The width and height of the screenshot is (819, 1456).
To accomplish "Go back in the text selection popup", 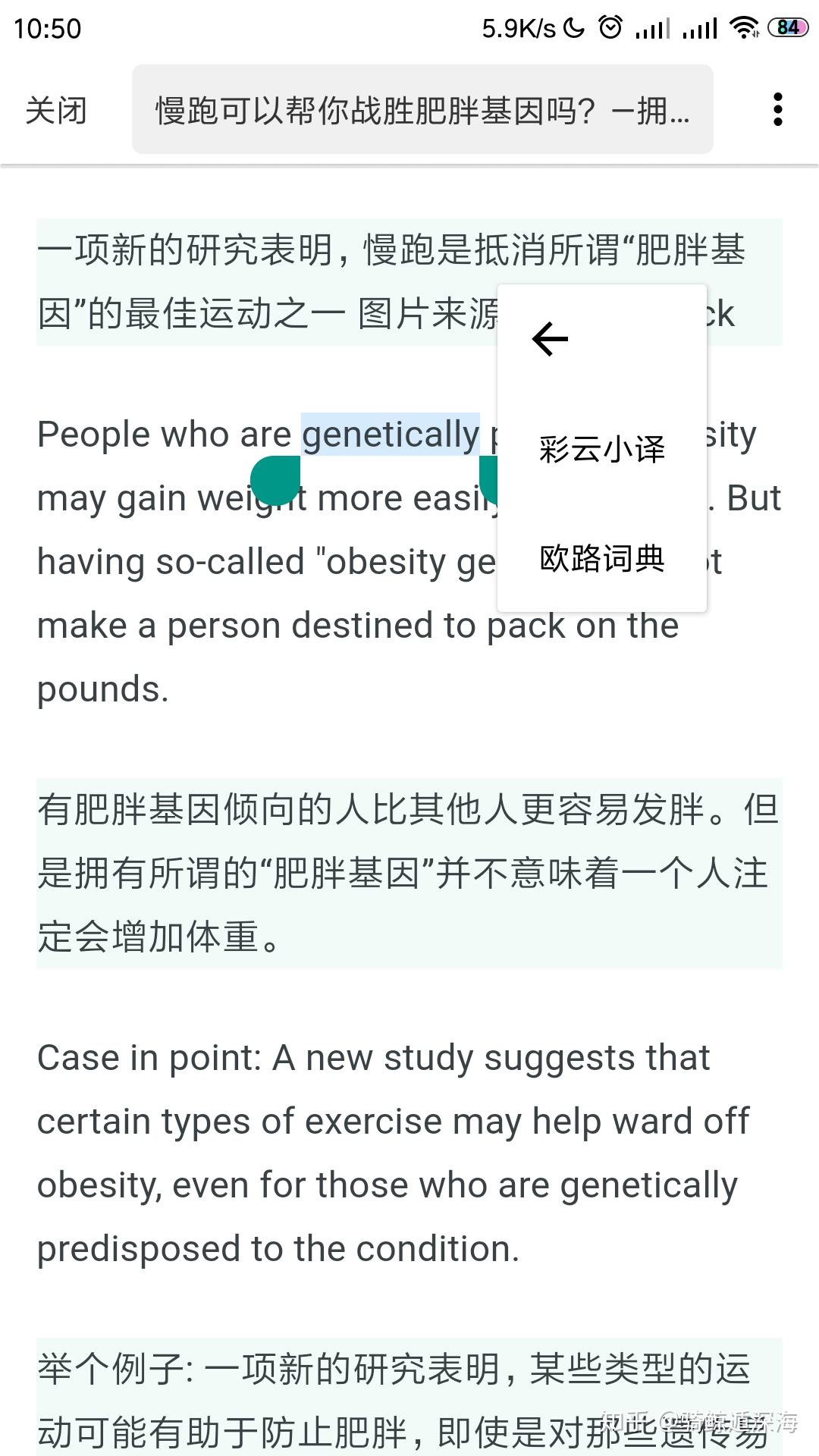I will [x=551, y=339].
